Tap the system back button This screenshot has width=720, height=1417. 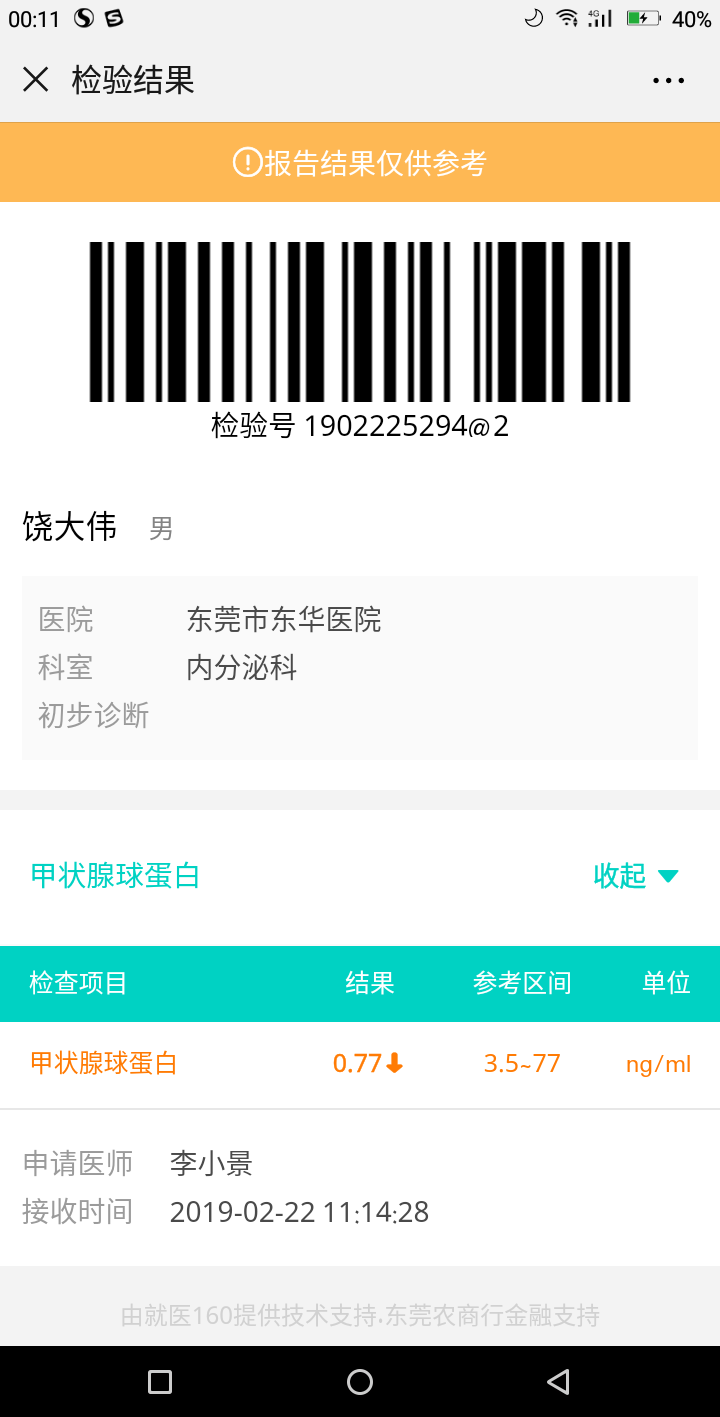(559, 1382)
